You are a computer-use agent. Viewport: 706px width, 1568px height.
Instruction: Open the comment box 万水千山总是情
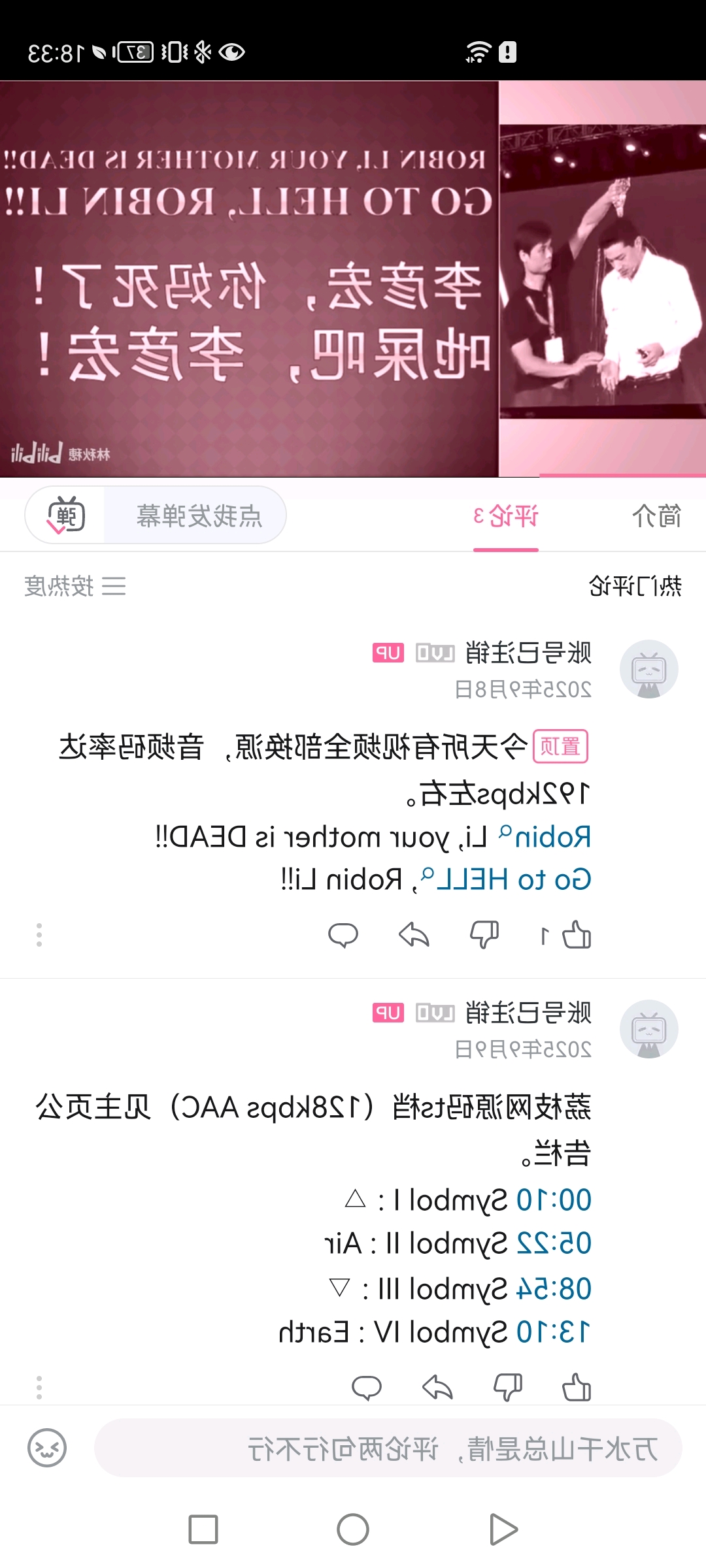point(388,1448)
